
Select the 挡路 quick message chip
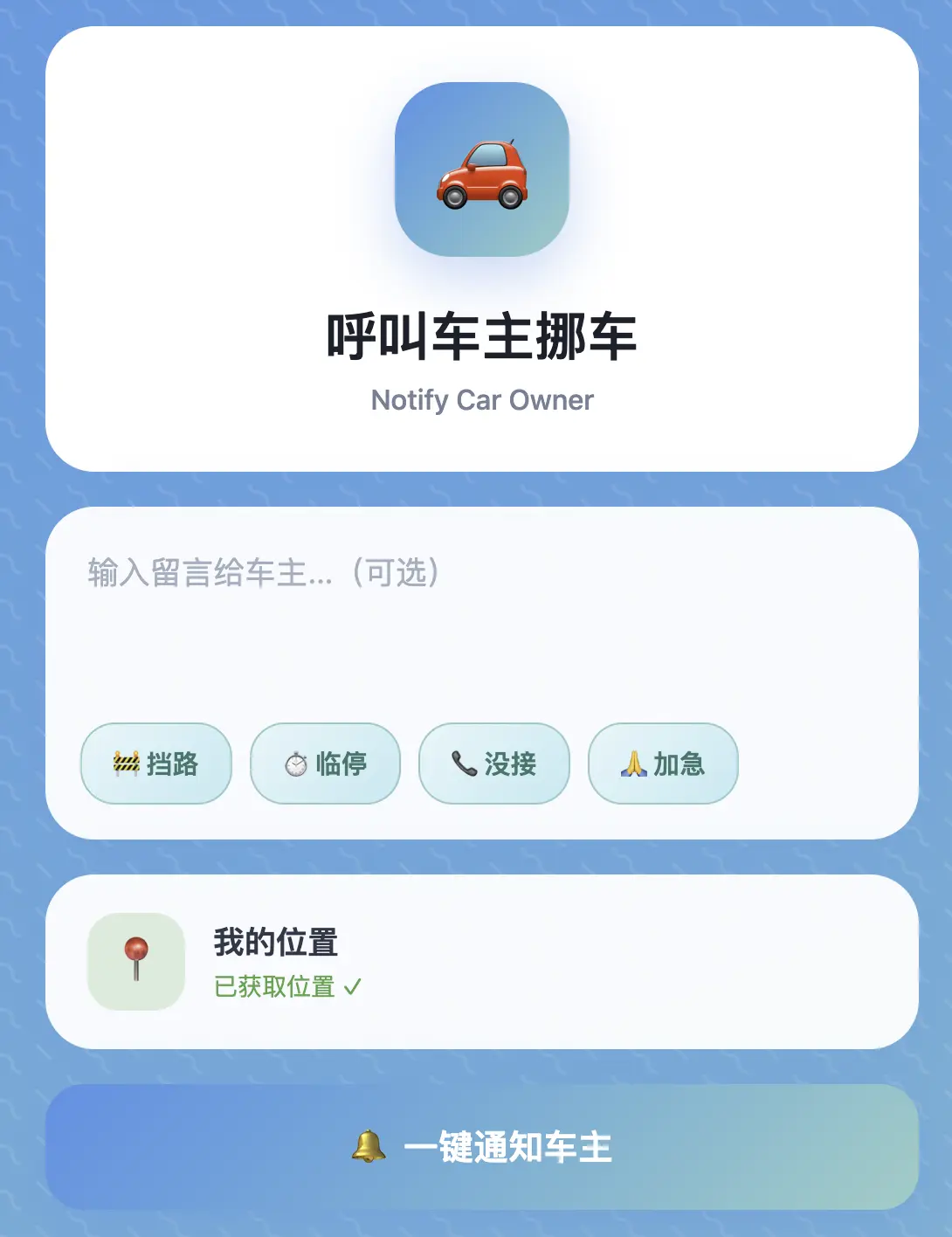(156, 764)
